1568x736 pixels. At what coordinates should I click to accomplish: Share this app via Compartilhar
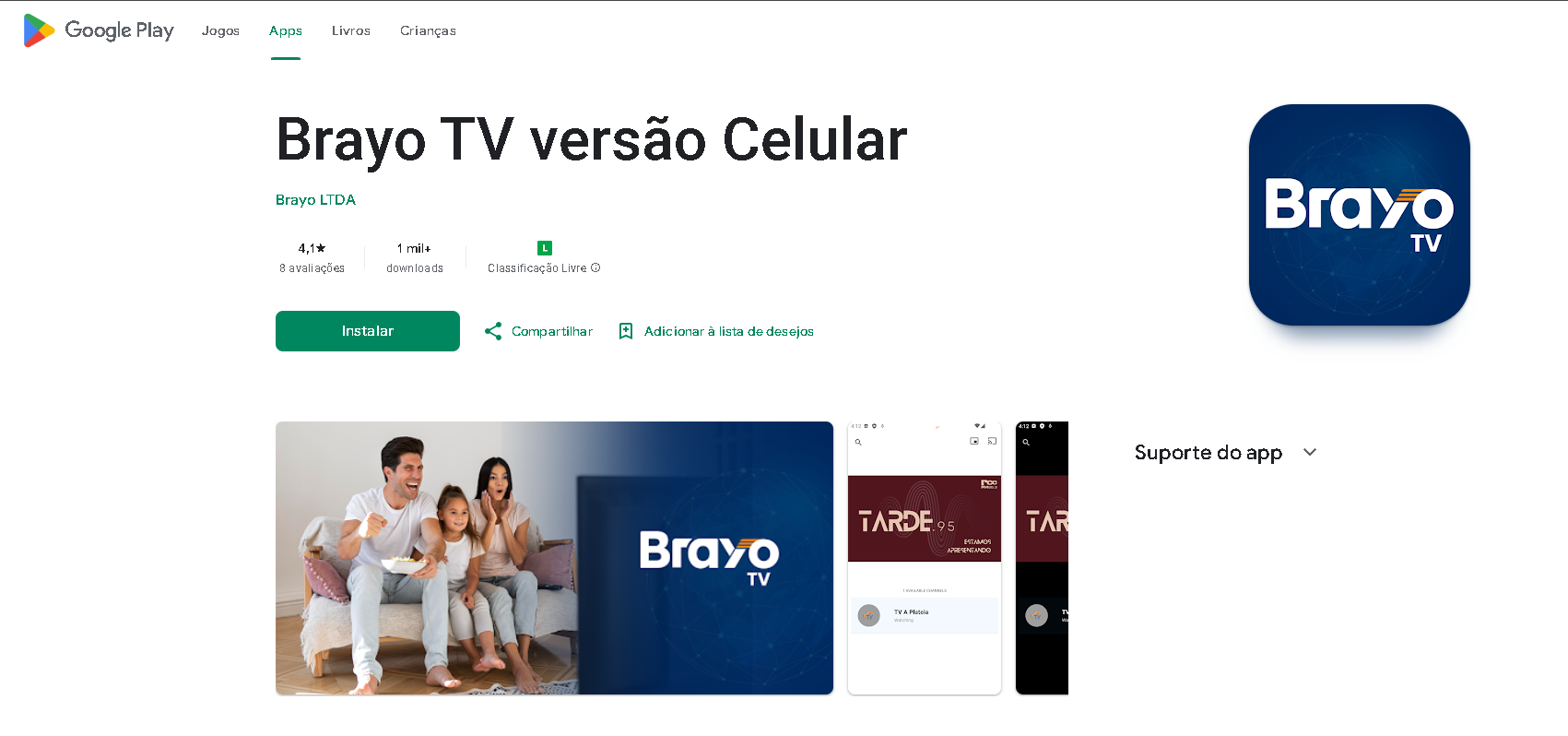tap(539, 331)
